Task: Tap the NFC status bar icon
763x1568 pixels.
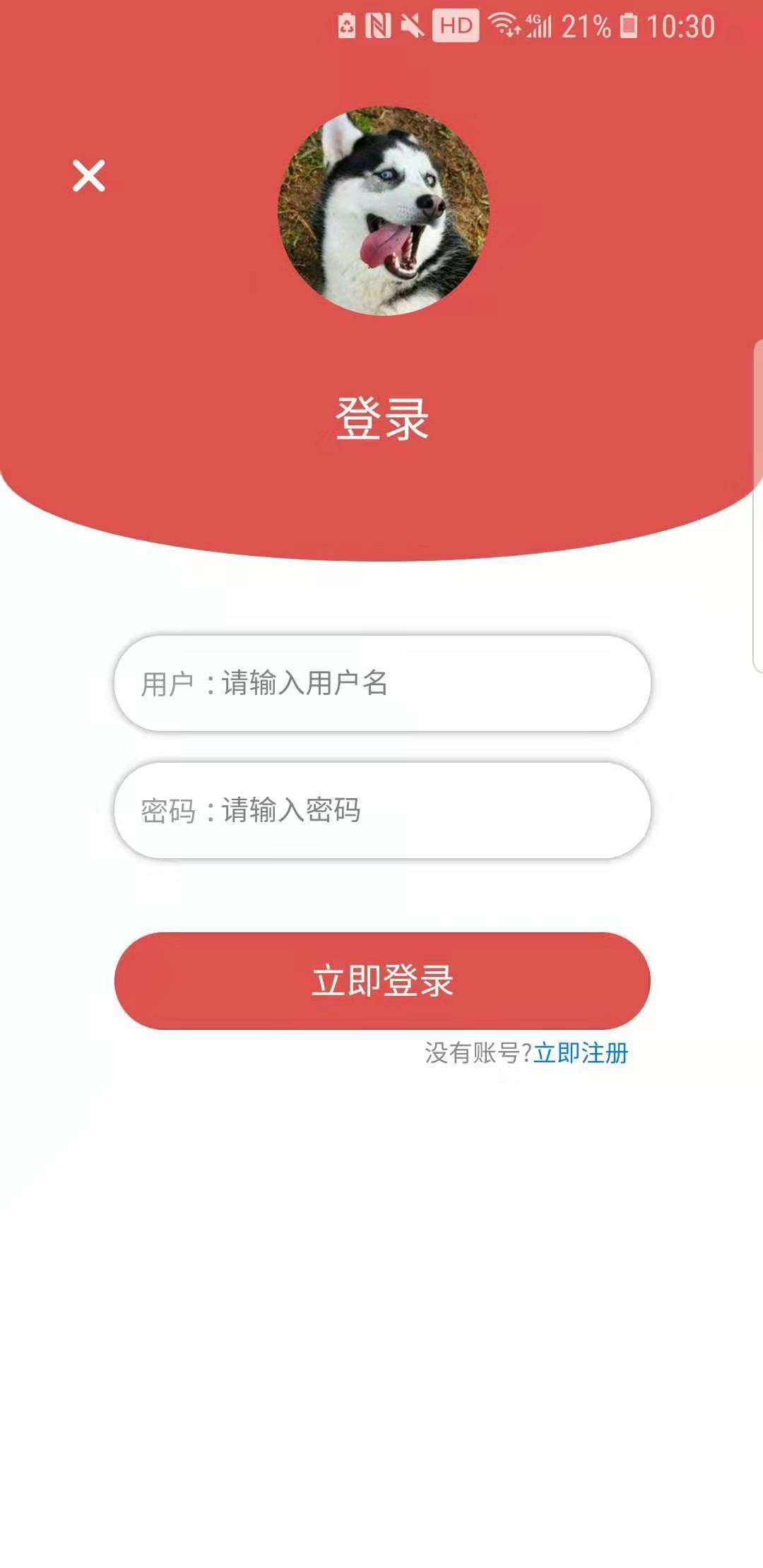Action: pyautogui.click(x=379, y=25)
